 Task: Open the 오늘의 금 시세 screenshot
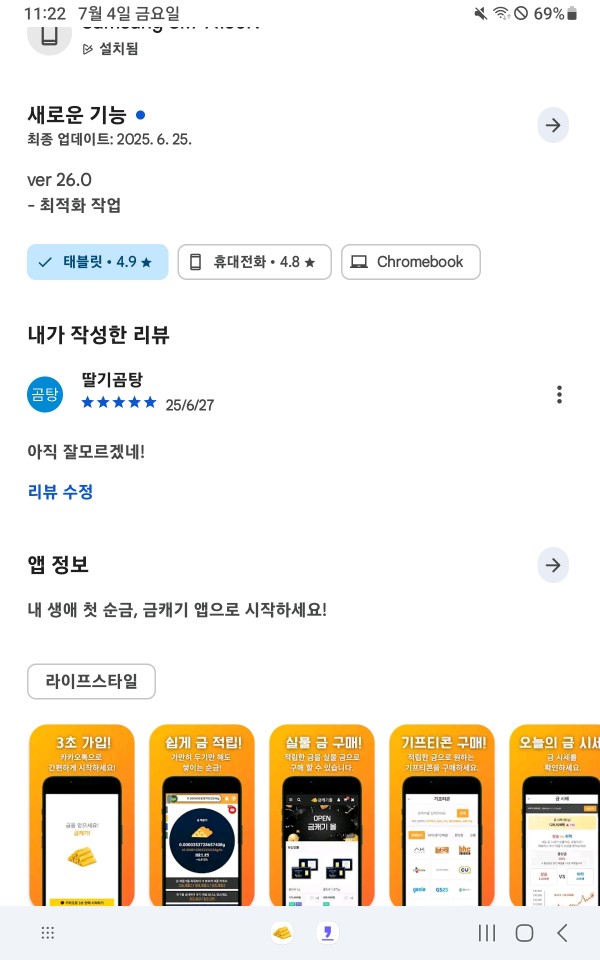pyautogui.click(x=555, y=815)
